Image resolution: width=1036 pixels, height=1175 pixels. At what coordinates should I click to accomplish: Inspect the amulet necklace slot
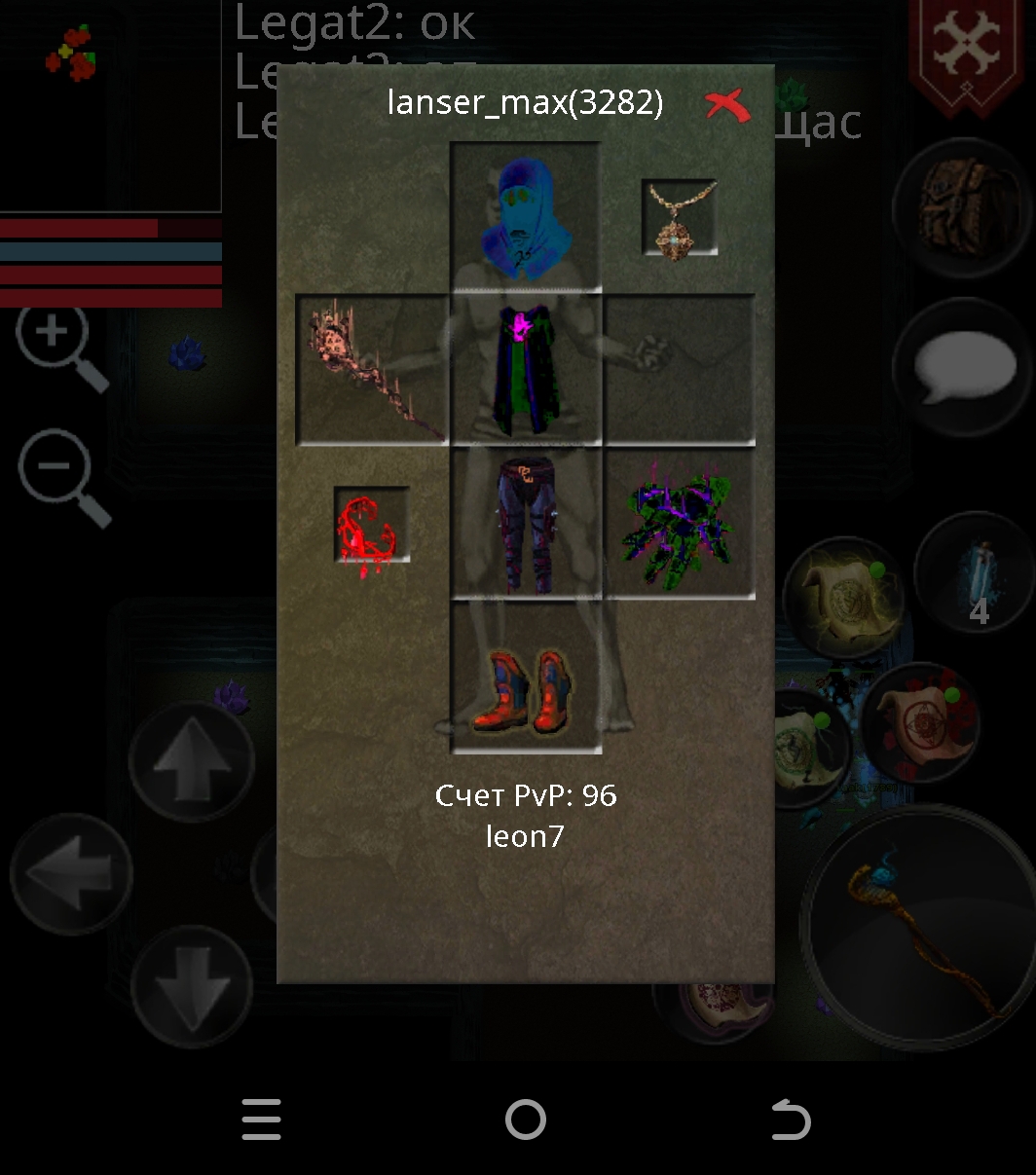tap(679, 218)
